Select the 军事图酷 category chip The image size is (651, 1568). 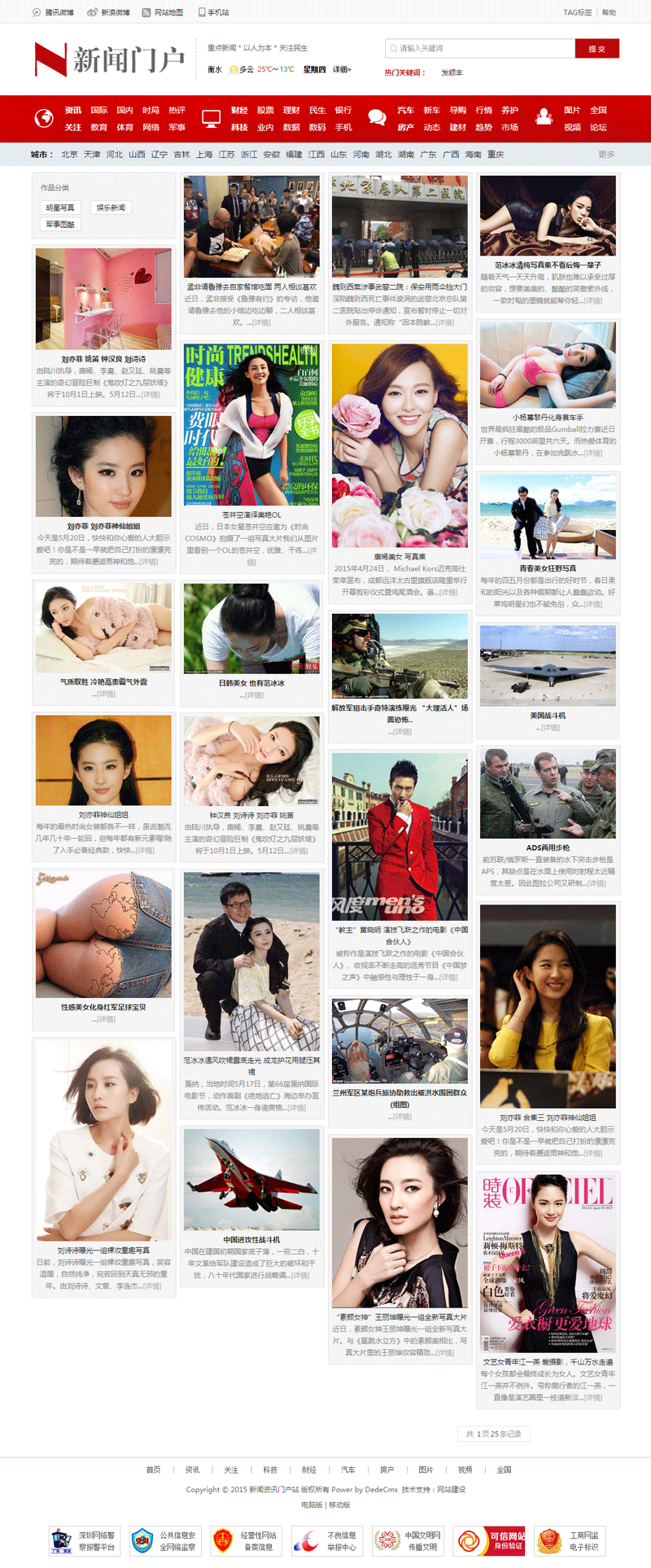tap(60, 224)
